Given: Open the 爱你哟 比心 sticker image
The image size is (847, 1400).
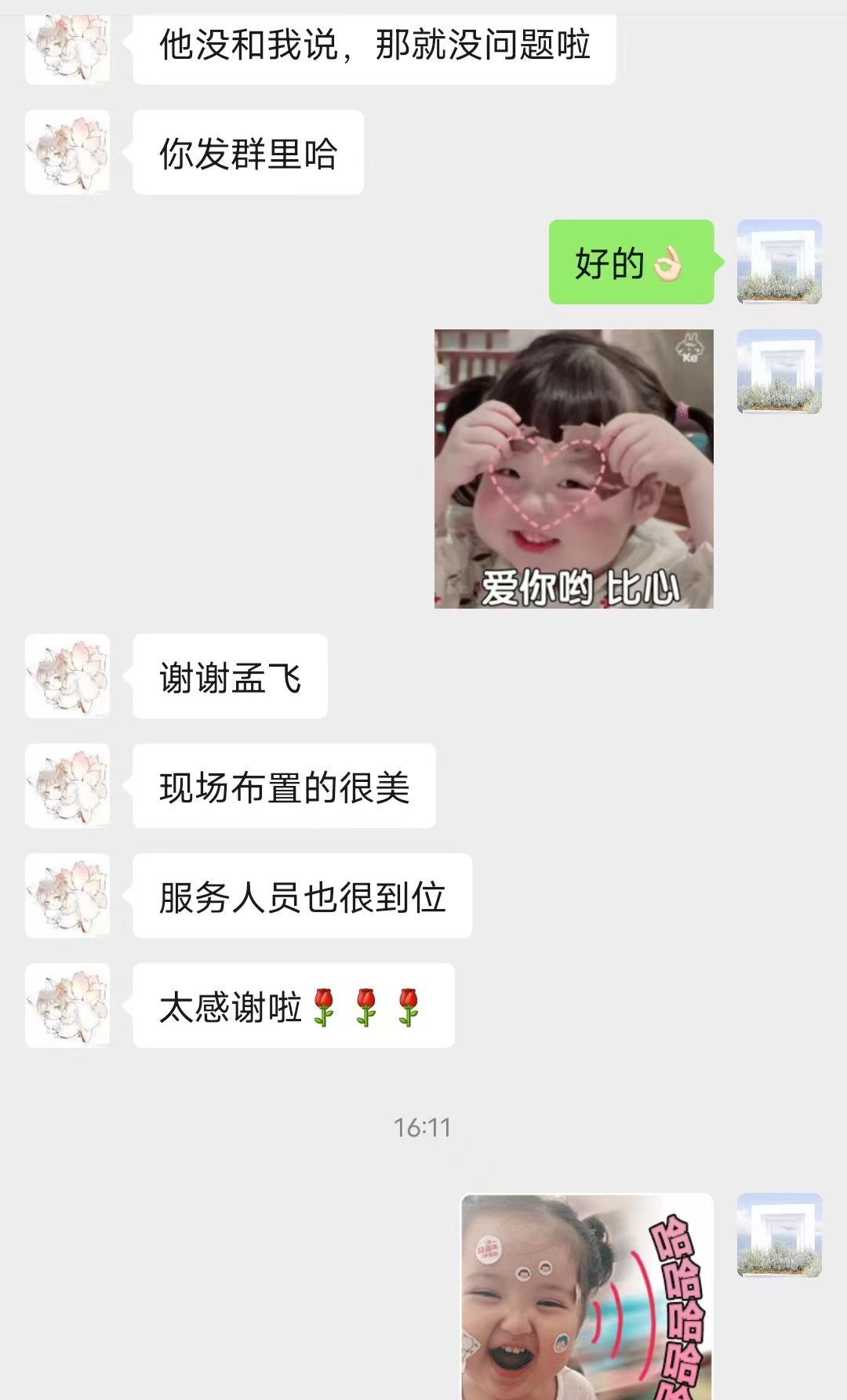Looking at the screenshot, I should 574,469.
